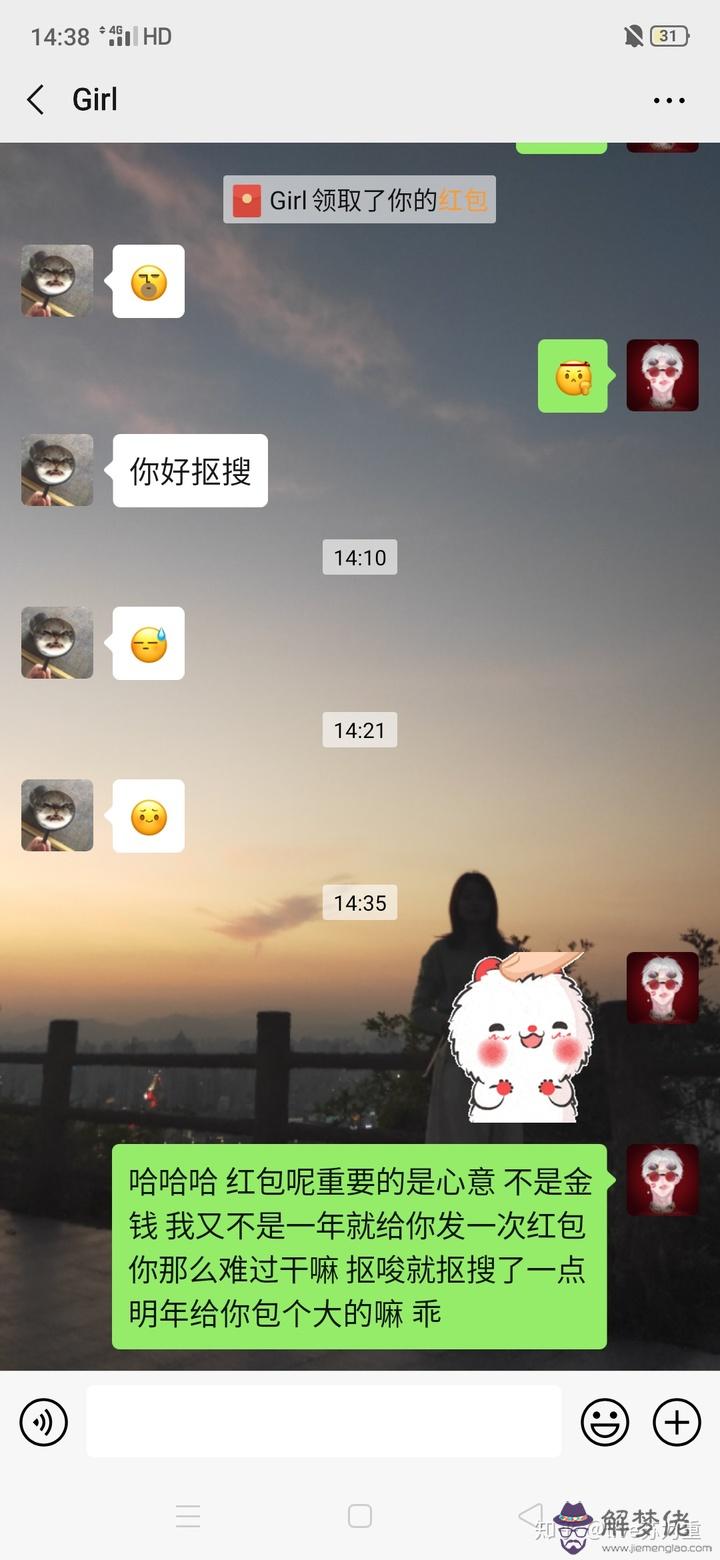
Task: Go back from the Girl chat
Action: pos(36,100)
